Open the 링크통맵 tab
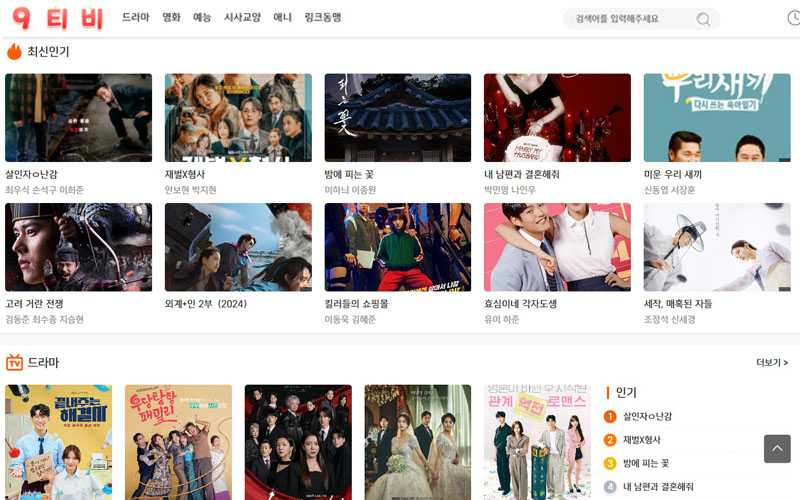 pyautogui.click(x=323, y=18)
